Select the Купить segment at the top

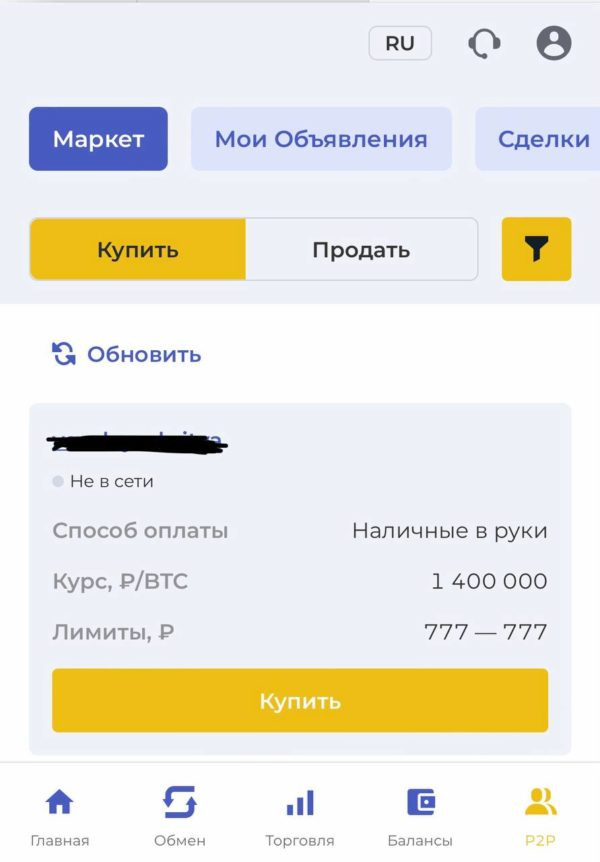138,249
